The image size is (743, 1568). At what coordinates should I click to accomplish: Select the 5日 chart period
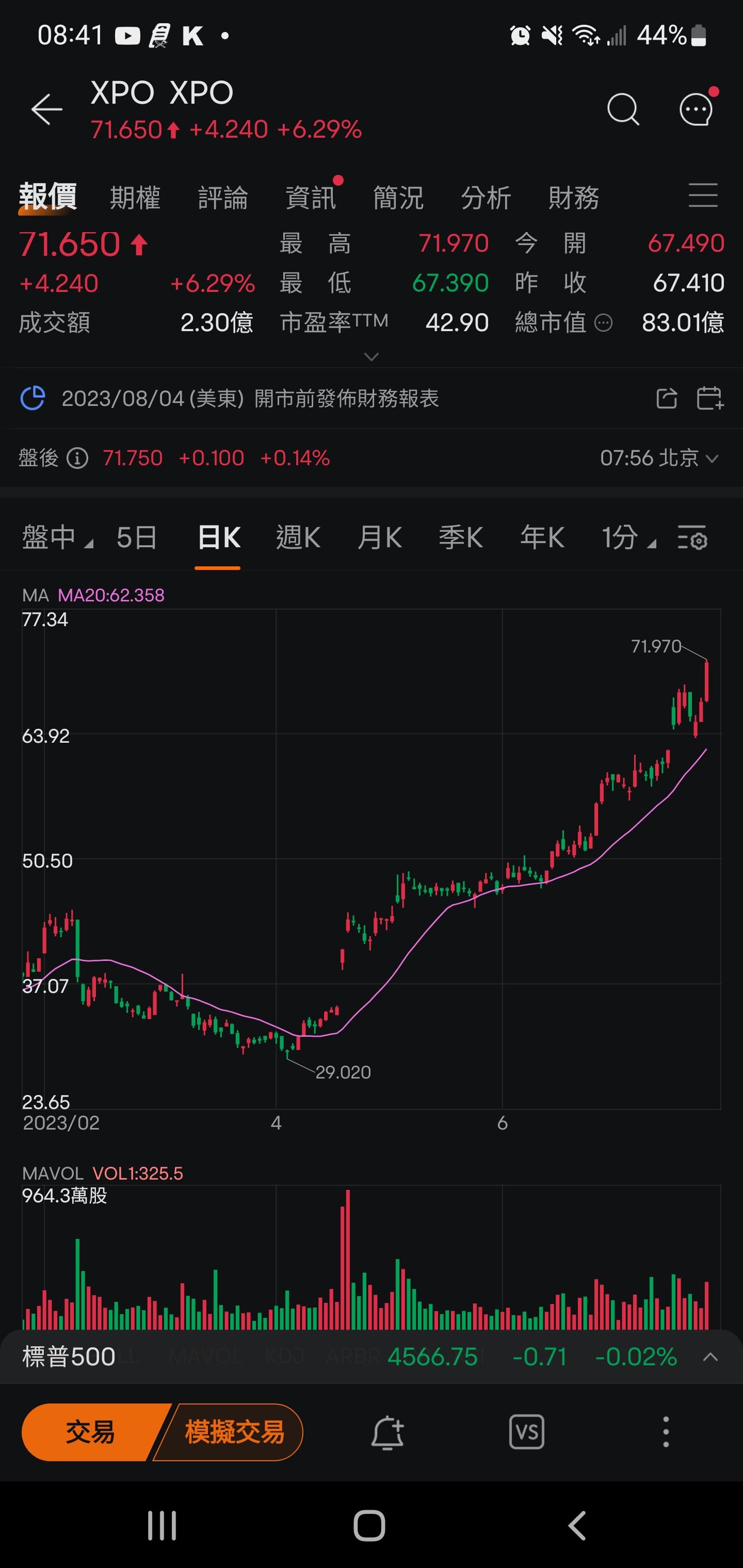(x=137, y=538)
